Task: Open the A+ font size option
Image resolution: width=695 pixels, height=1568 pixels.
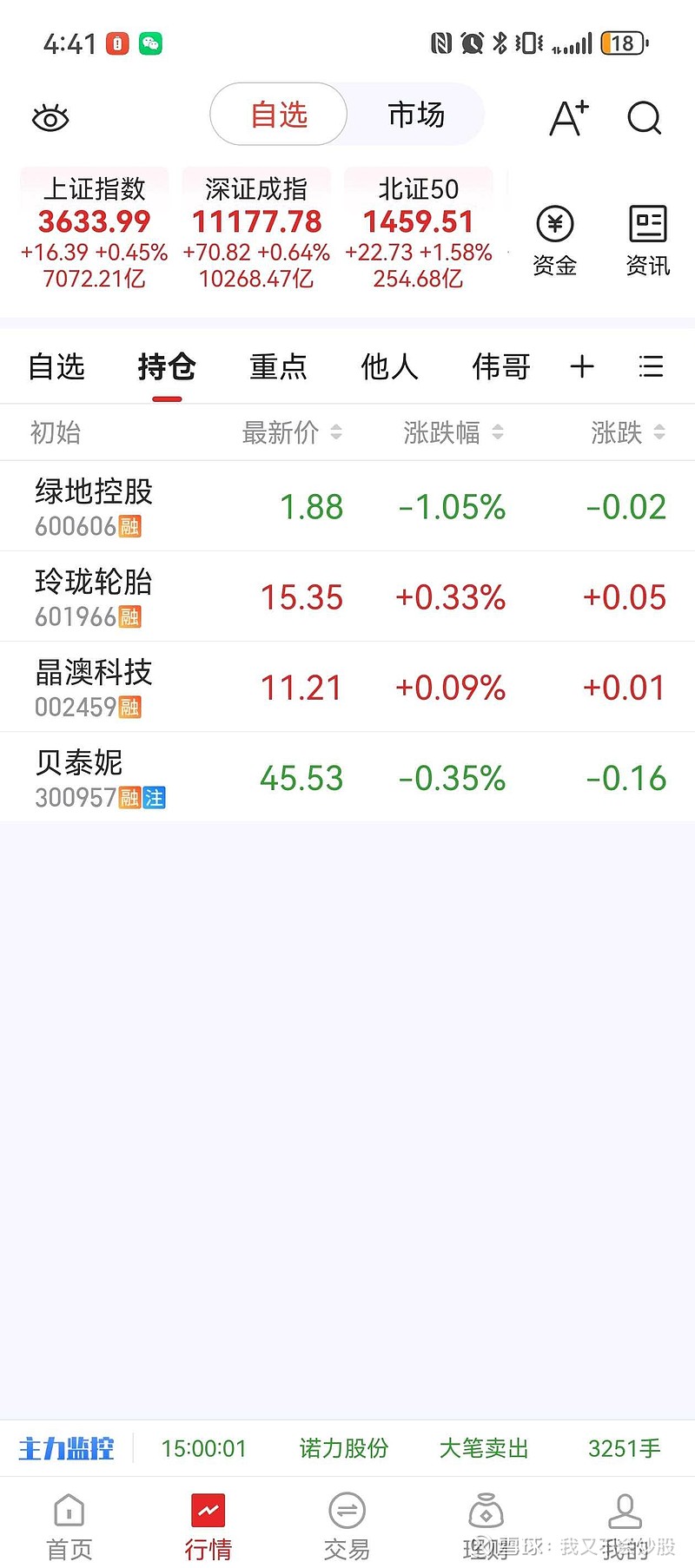Action: point(569,117)
